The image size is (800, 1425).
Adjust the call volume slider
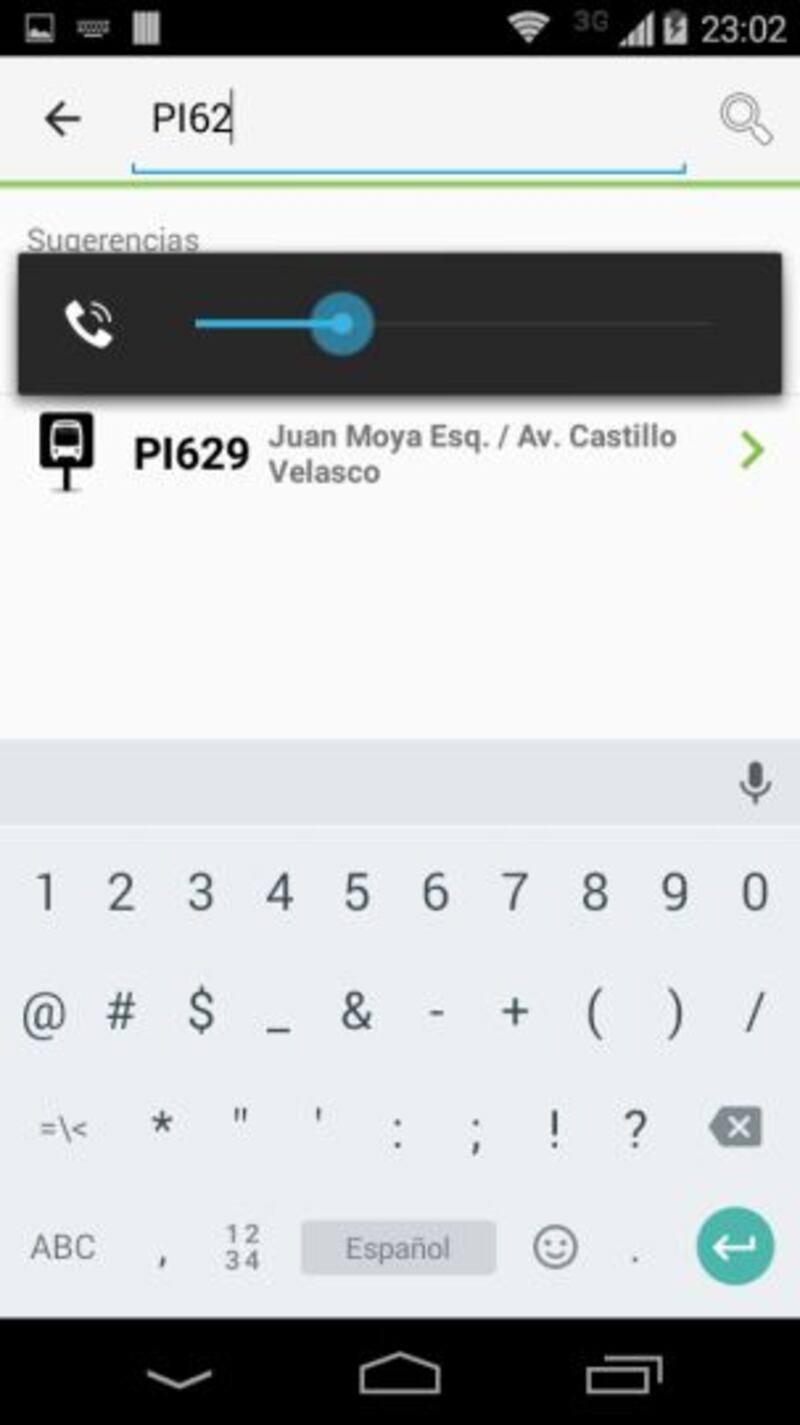pyautogui.click(x=342, y=324)
